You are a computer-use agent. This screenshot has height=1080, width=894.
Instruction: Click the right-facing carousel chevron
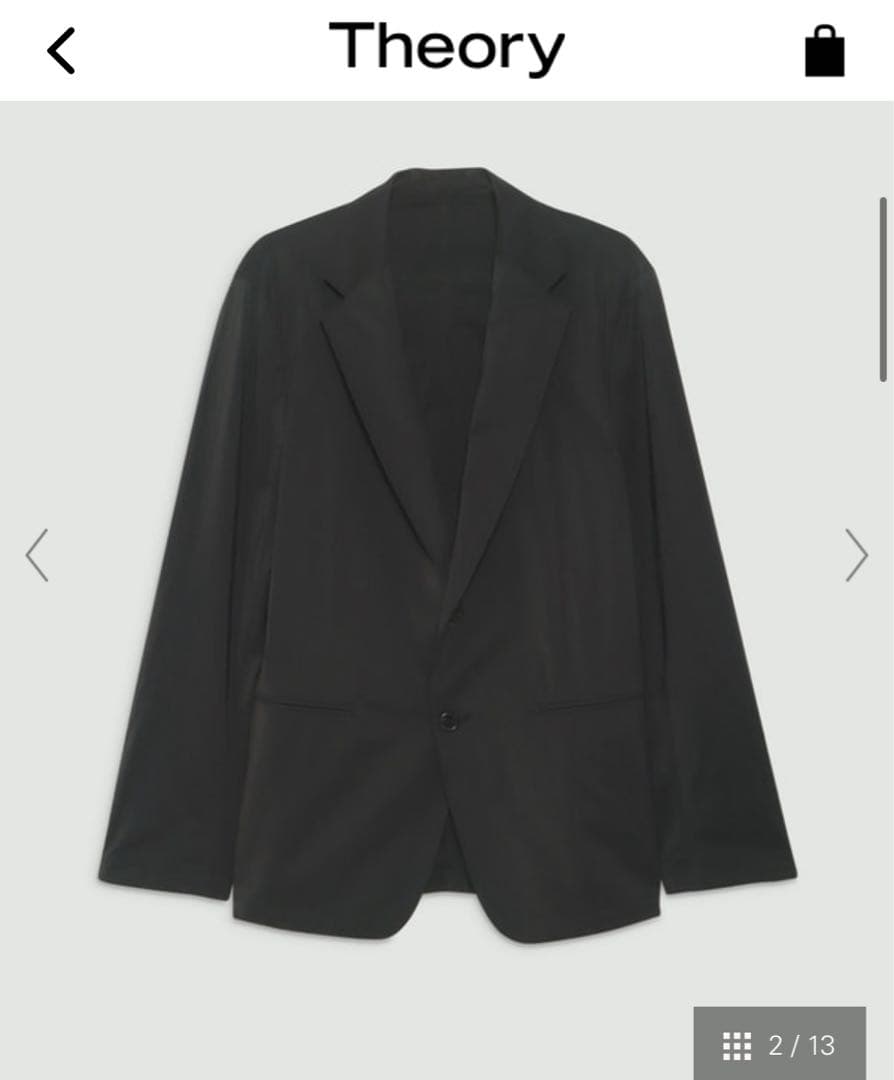click(855, 554)
